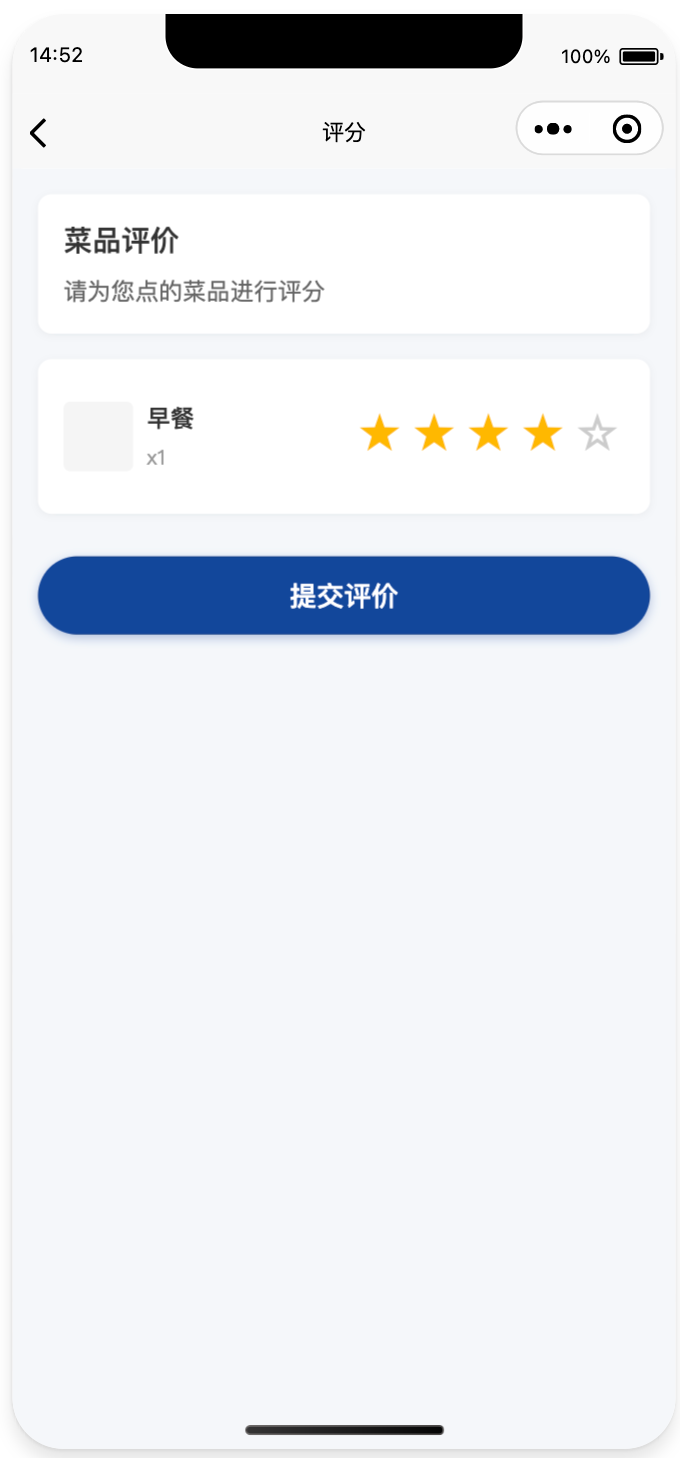Give 早餐 a two-star rating
The width and height of the screenshot is (680, 1458).
pos(434,435)
